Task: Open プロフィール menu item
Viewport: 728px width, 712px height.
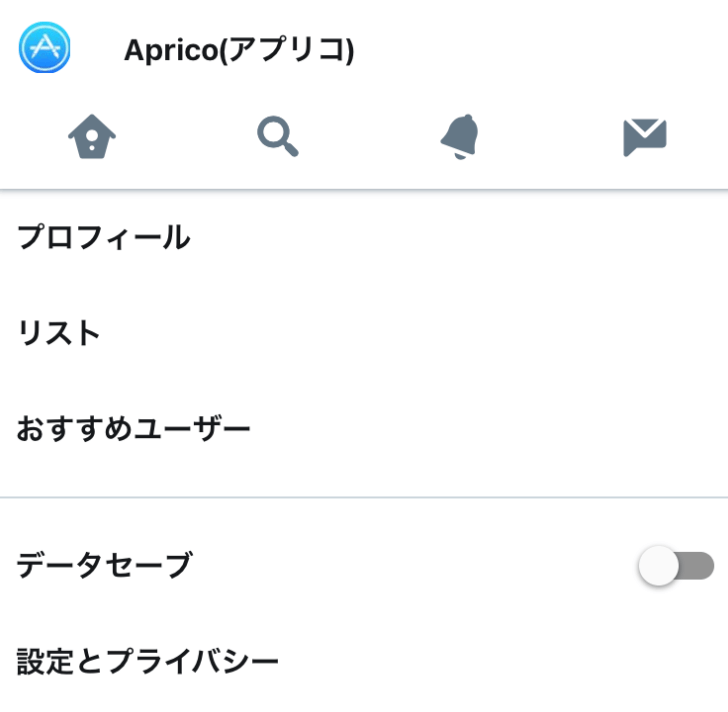Action: 103,238
